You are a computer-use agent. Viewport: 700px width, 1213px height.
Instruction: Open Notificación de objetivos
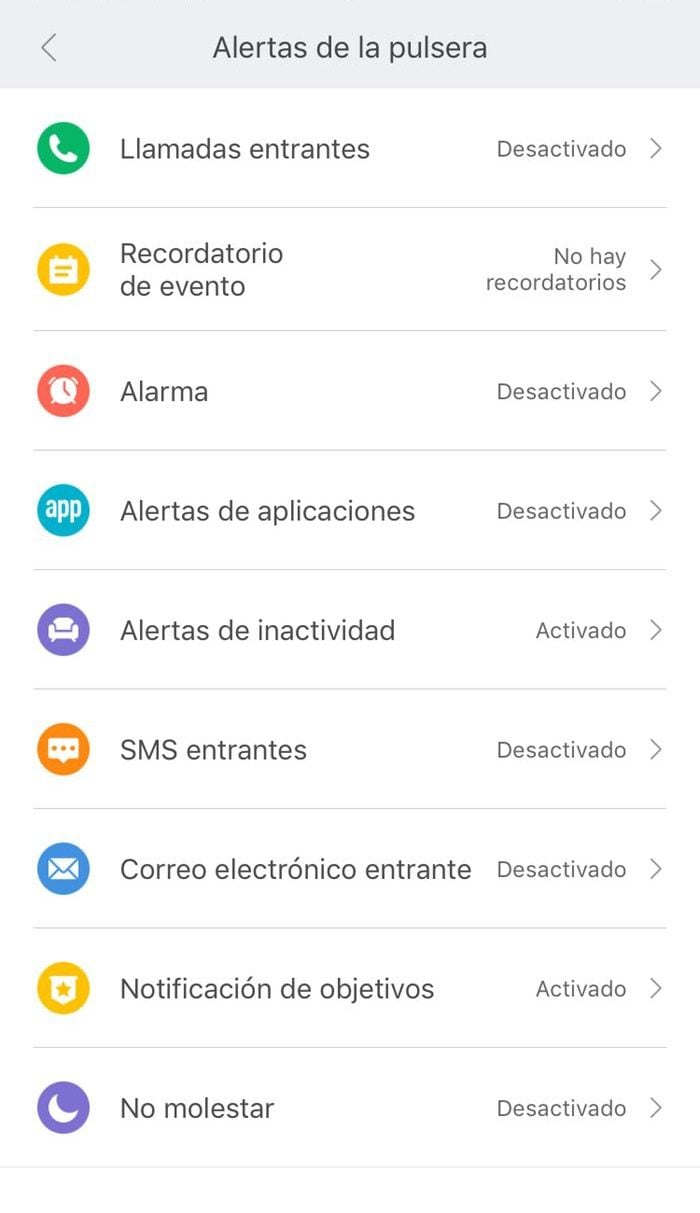(350, 989)
